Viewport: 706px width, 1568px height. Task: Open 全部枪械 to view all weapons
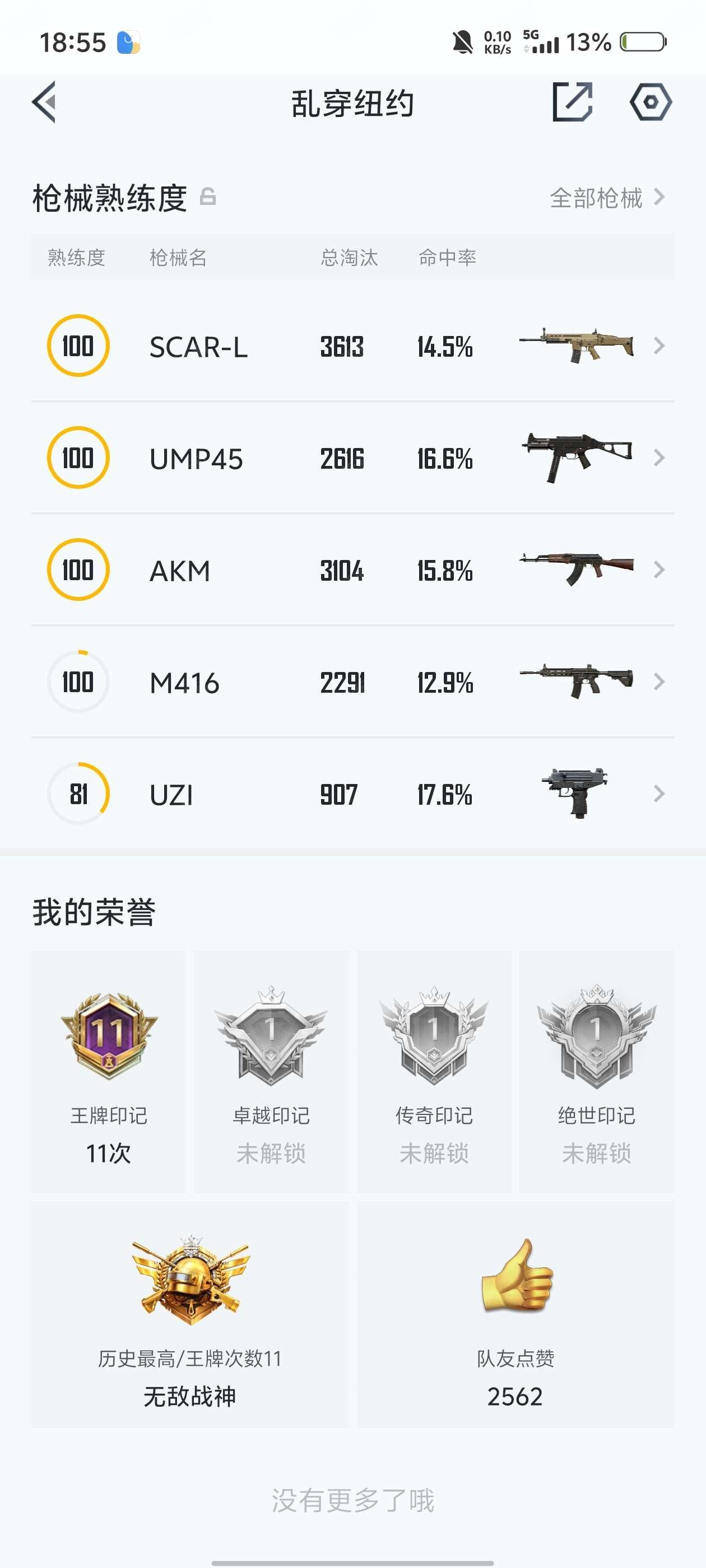(x=607, y=198)
